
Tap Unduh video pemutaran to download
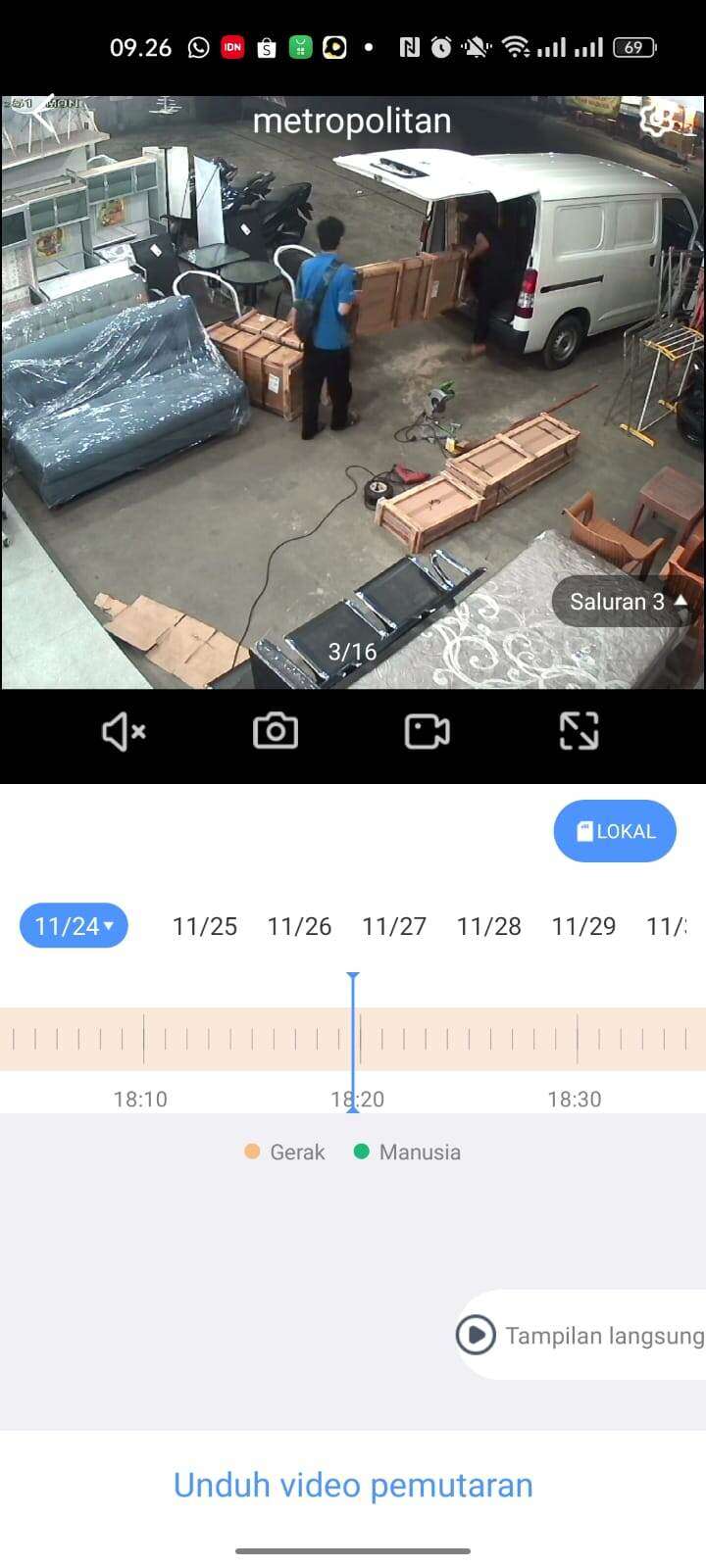(353, 1485)
